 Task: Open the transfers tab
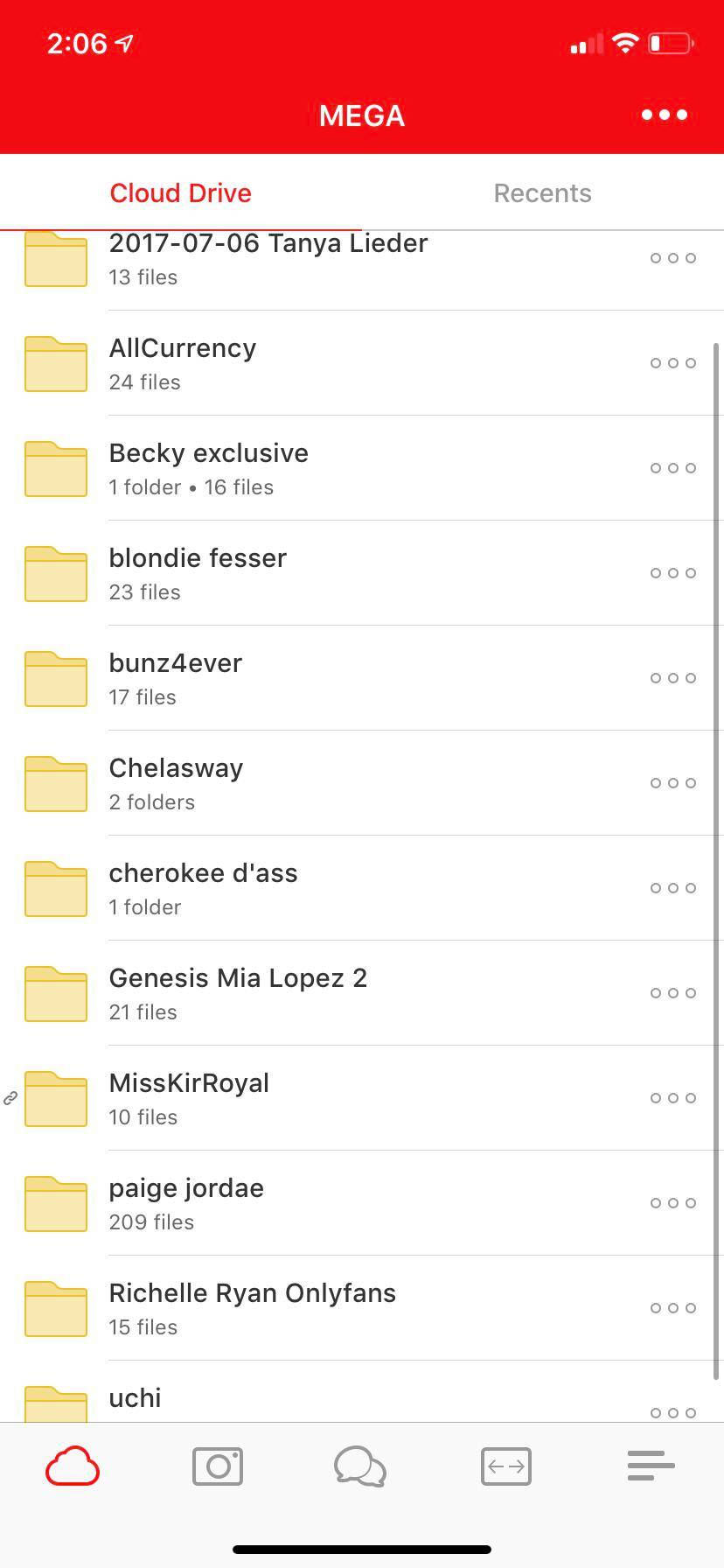click(506, 1466)
